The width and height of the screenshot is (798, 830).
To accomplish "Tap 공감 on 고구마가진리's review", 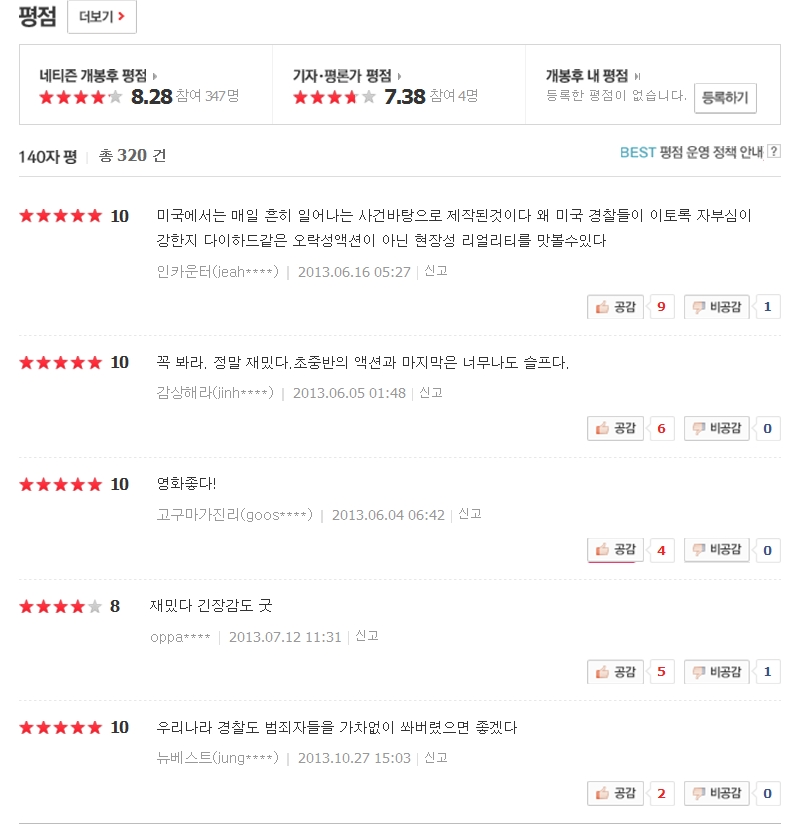I will click(616, 550).
